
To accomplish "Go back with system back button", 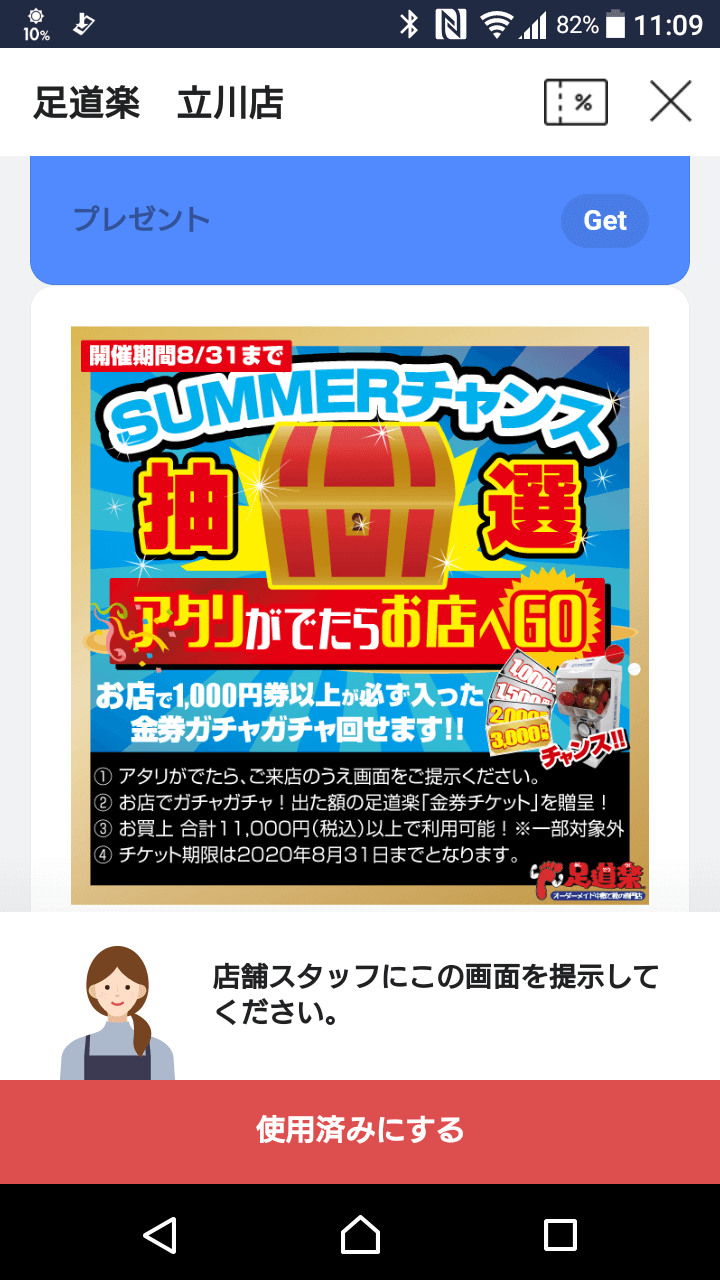I will (160, 1234).
